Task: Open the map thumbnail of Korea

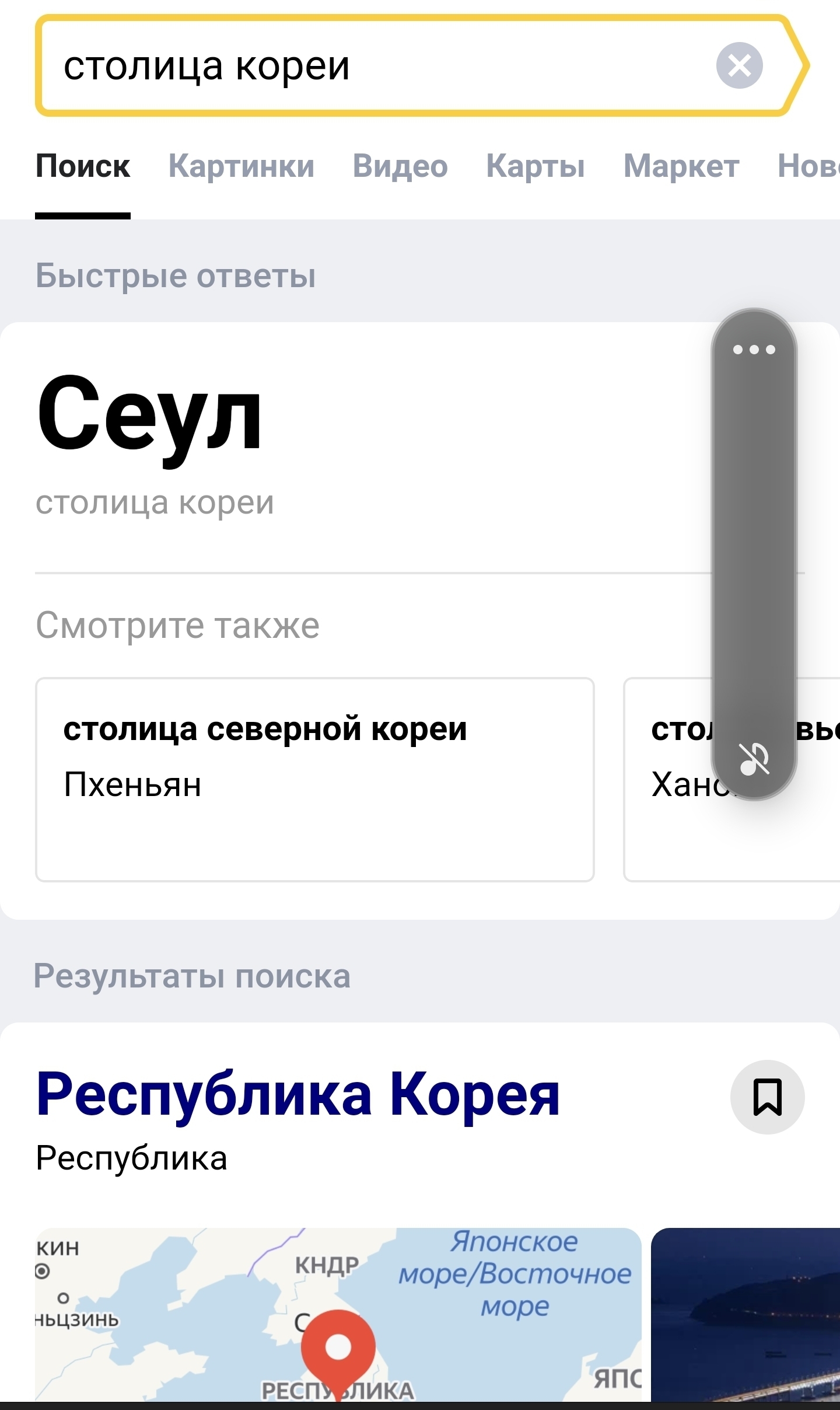Action: tap(338, 1314)
